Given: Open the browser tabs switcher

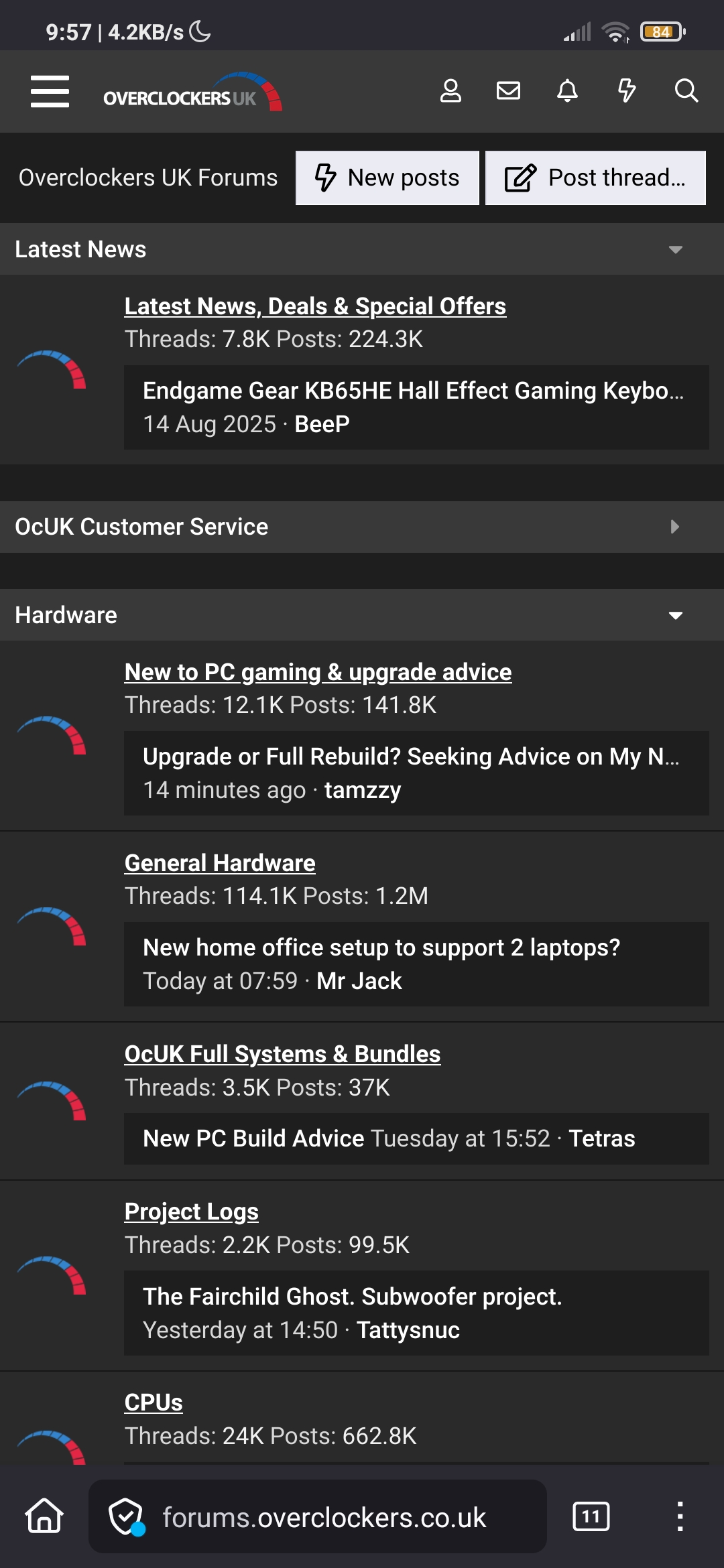Looking at the screenshot, I should (x=591, y=1516).
